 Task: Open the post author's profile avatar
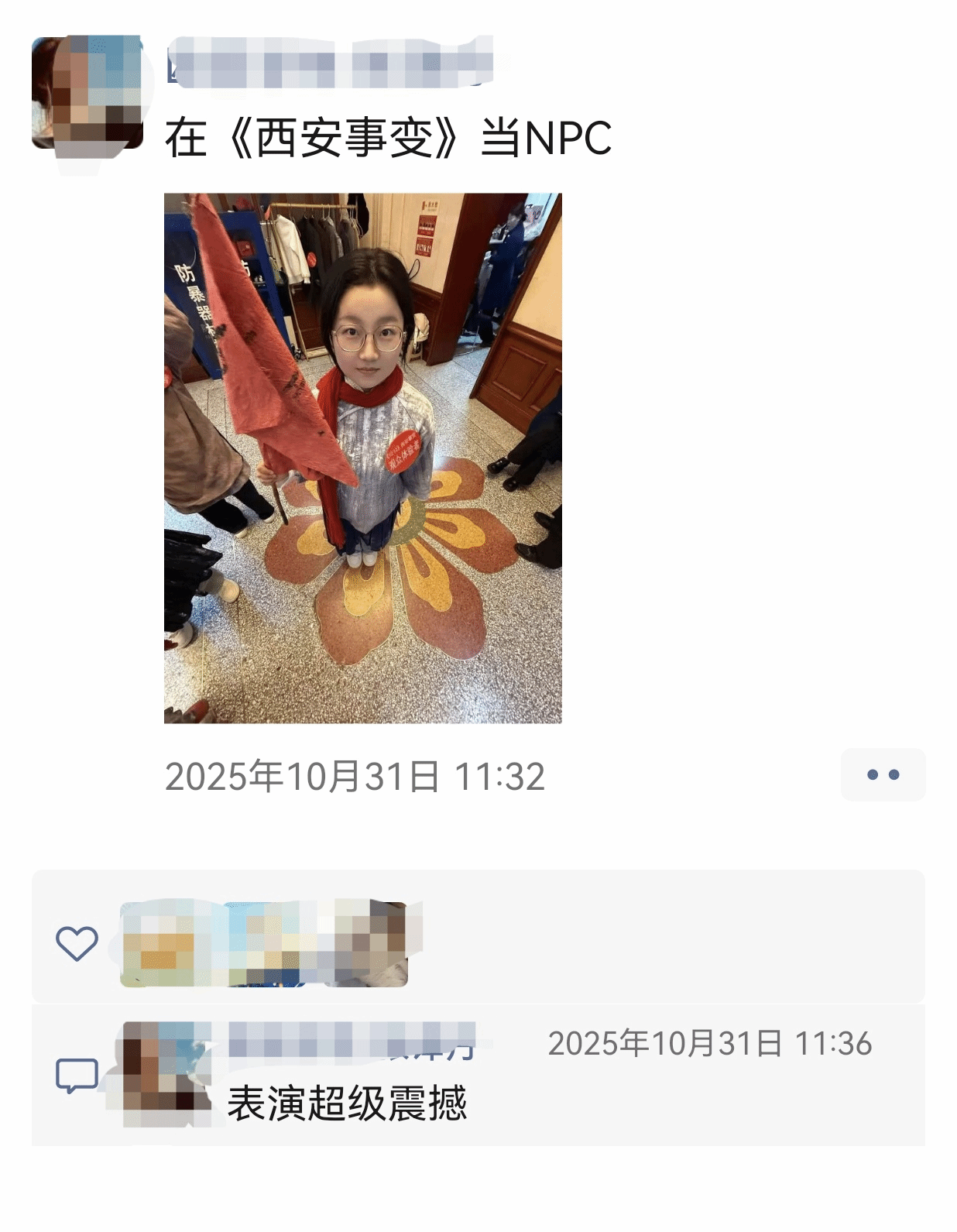point(87,93)
